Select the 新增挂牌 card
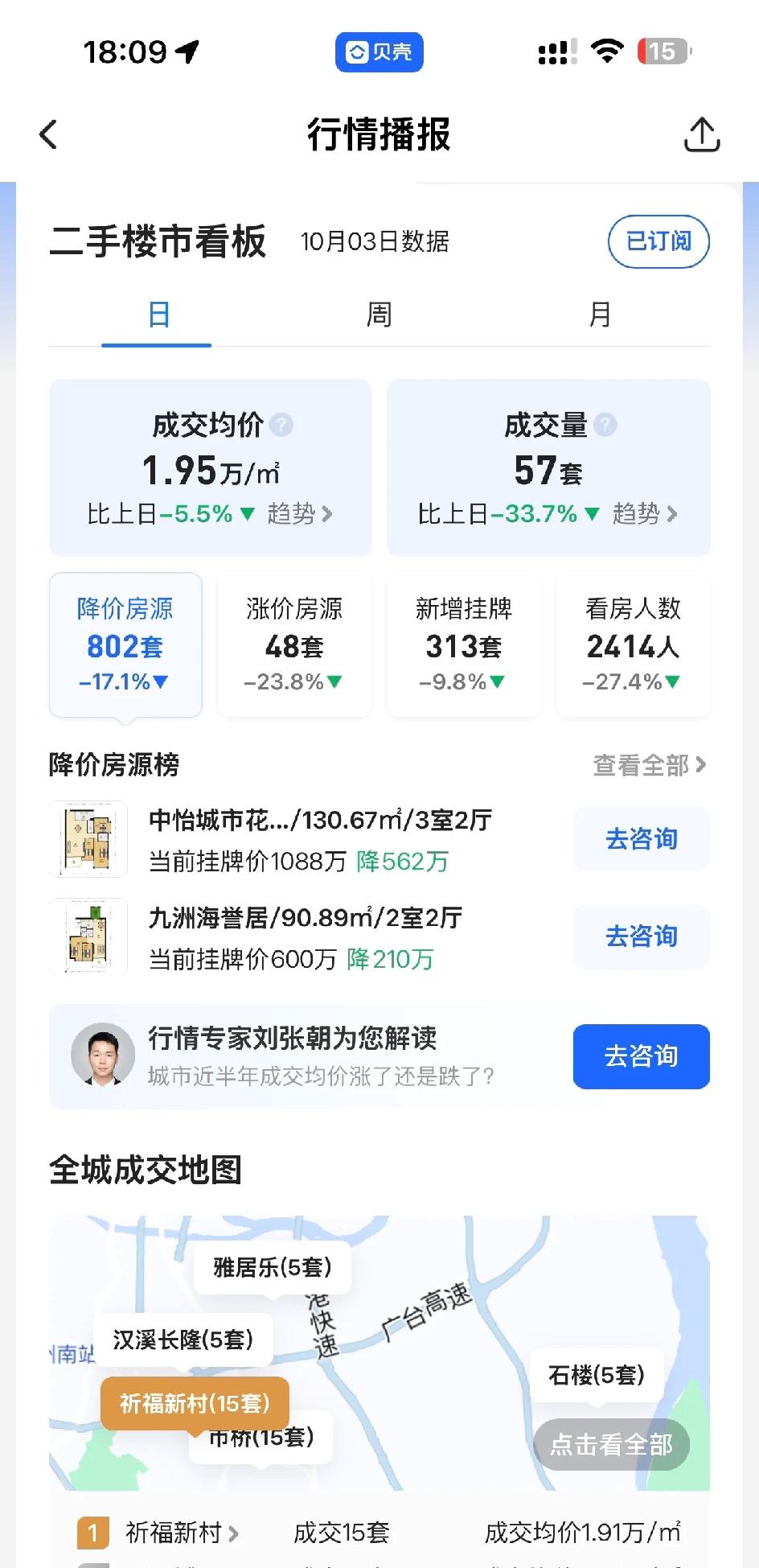Image resolution: width=759 pixels, height=1568 pixels. [x=464, y=644]
